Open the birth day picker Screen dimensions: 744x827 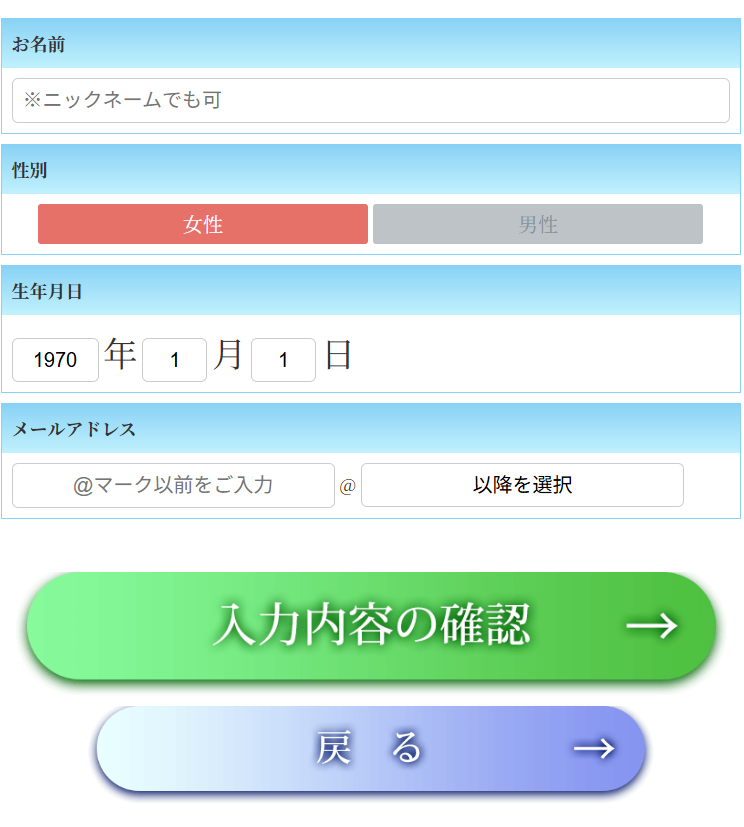[x=283, y=360]
